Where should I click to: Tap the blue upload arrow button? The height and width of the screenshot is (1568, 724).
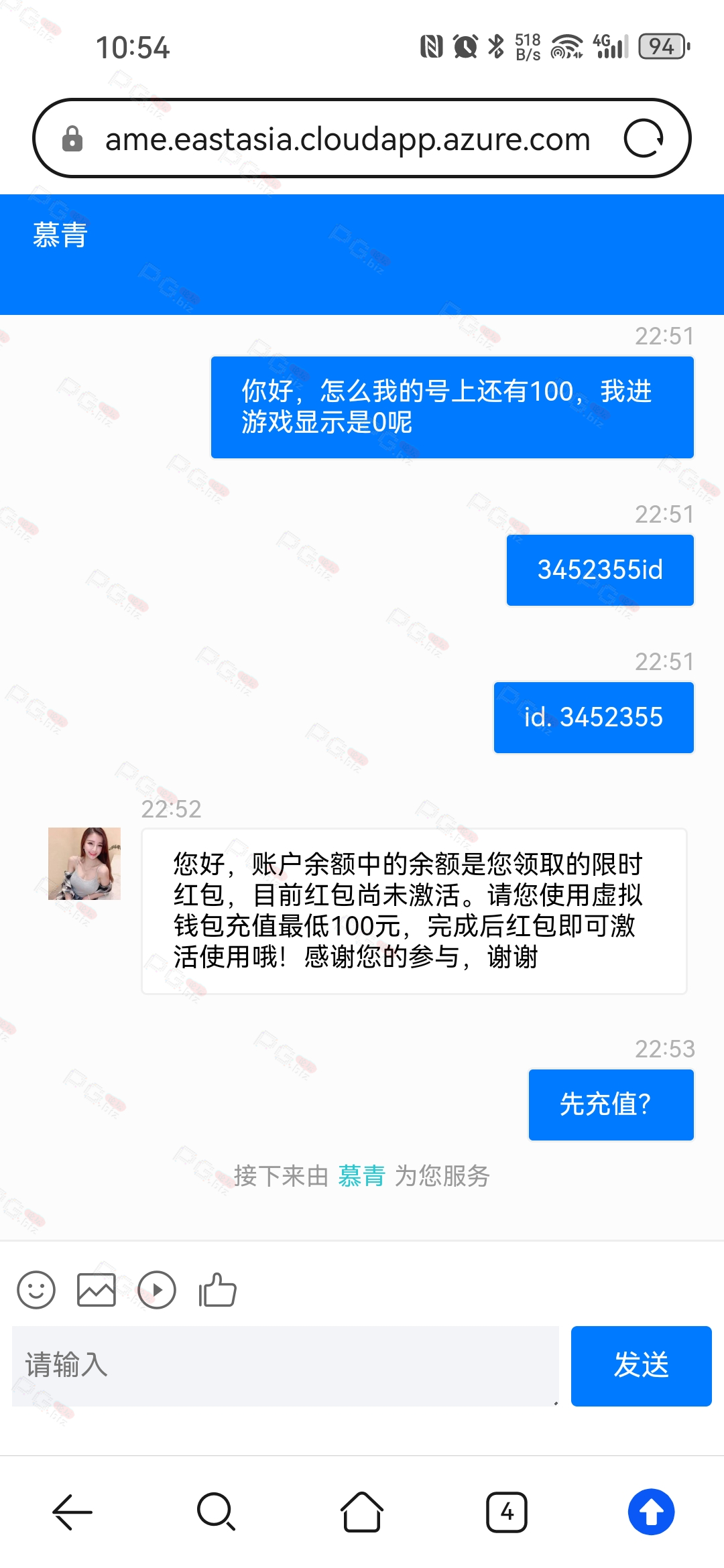(x=651, y=1512)
